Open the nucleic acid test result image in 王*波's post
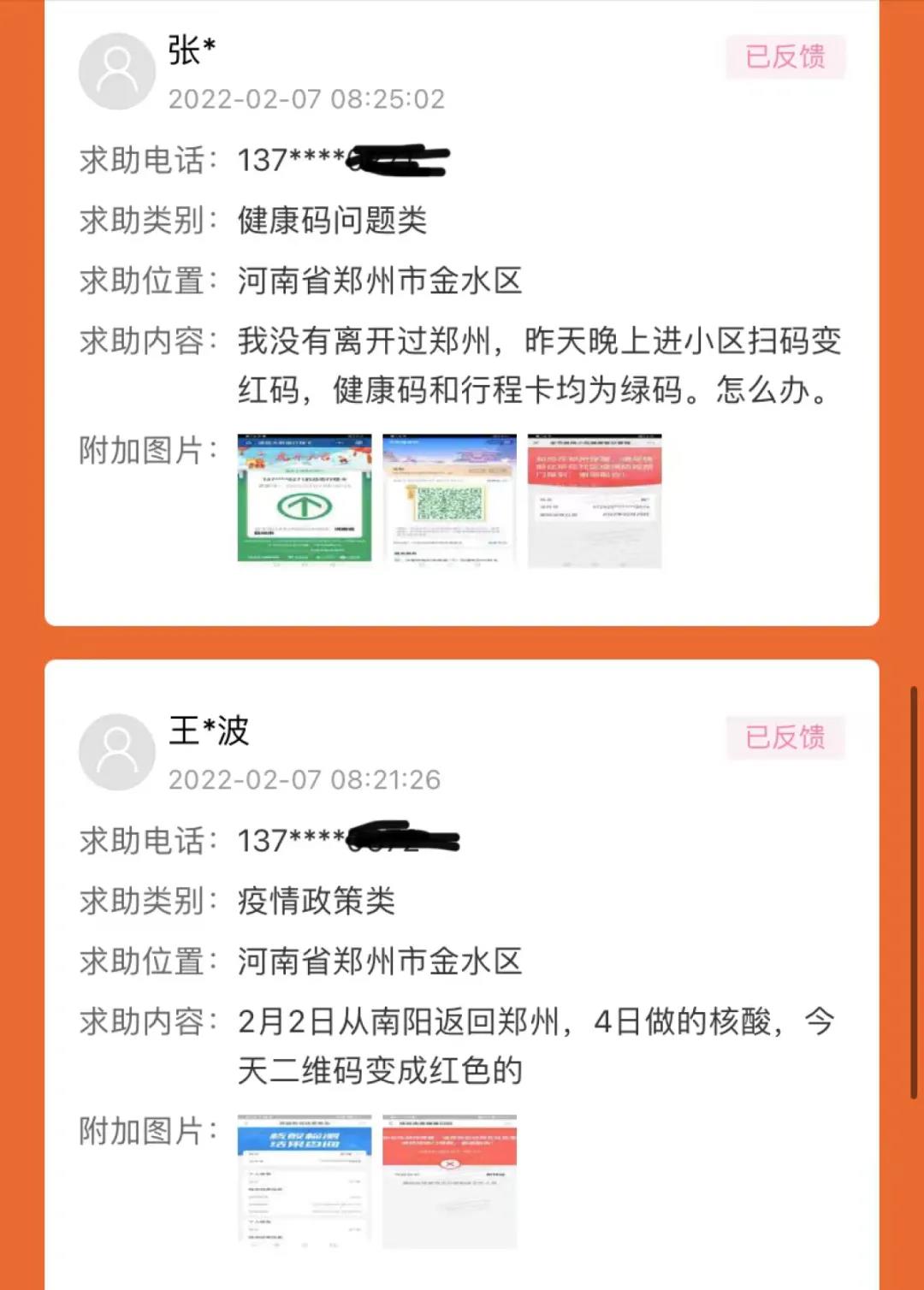The image size is (924, 1290). (x=305, y=1181)
